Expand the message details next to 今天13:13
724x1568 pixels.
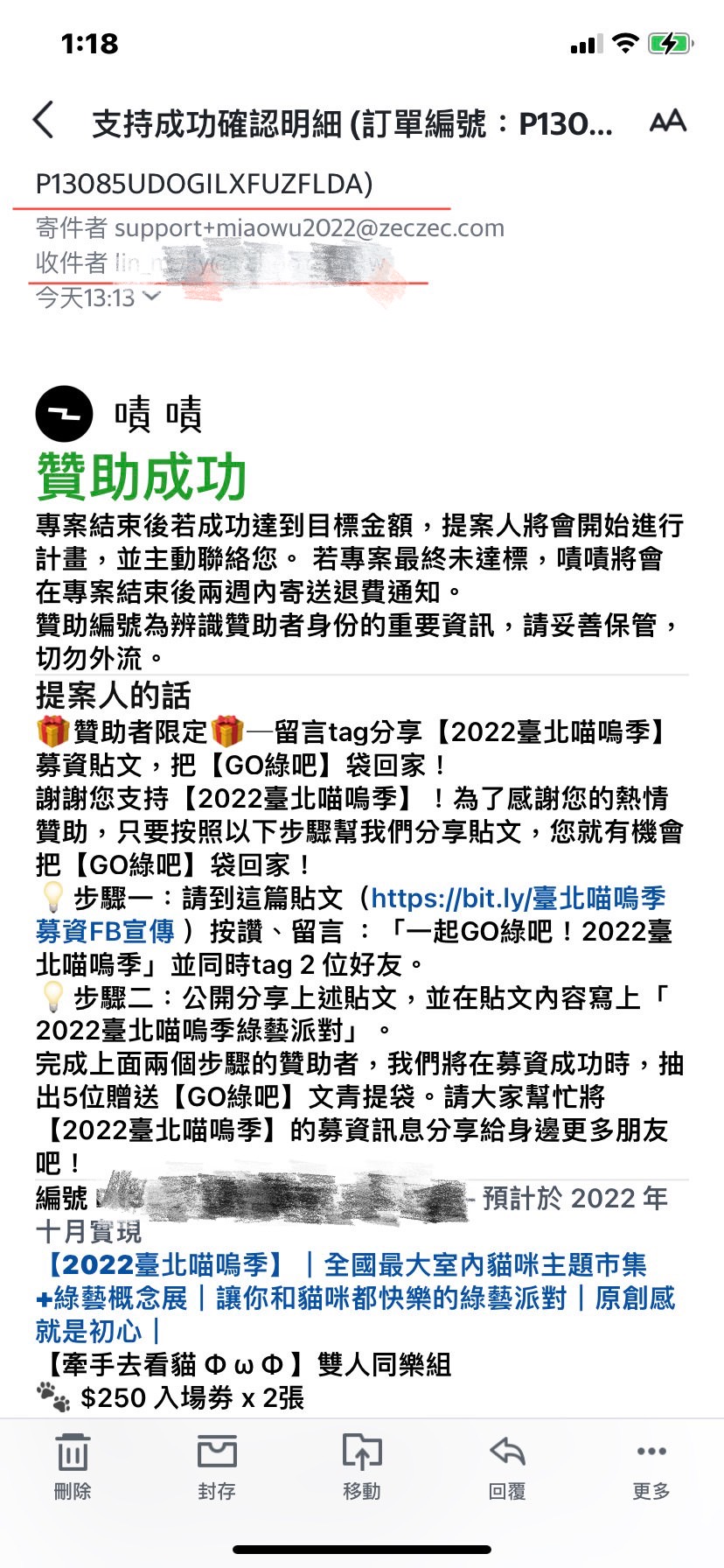pyautogui.click(x=151, y=297)
